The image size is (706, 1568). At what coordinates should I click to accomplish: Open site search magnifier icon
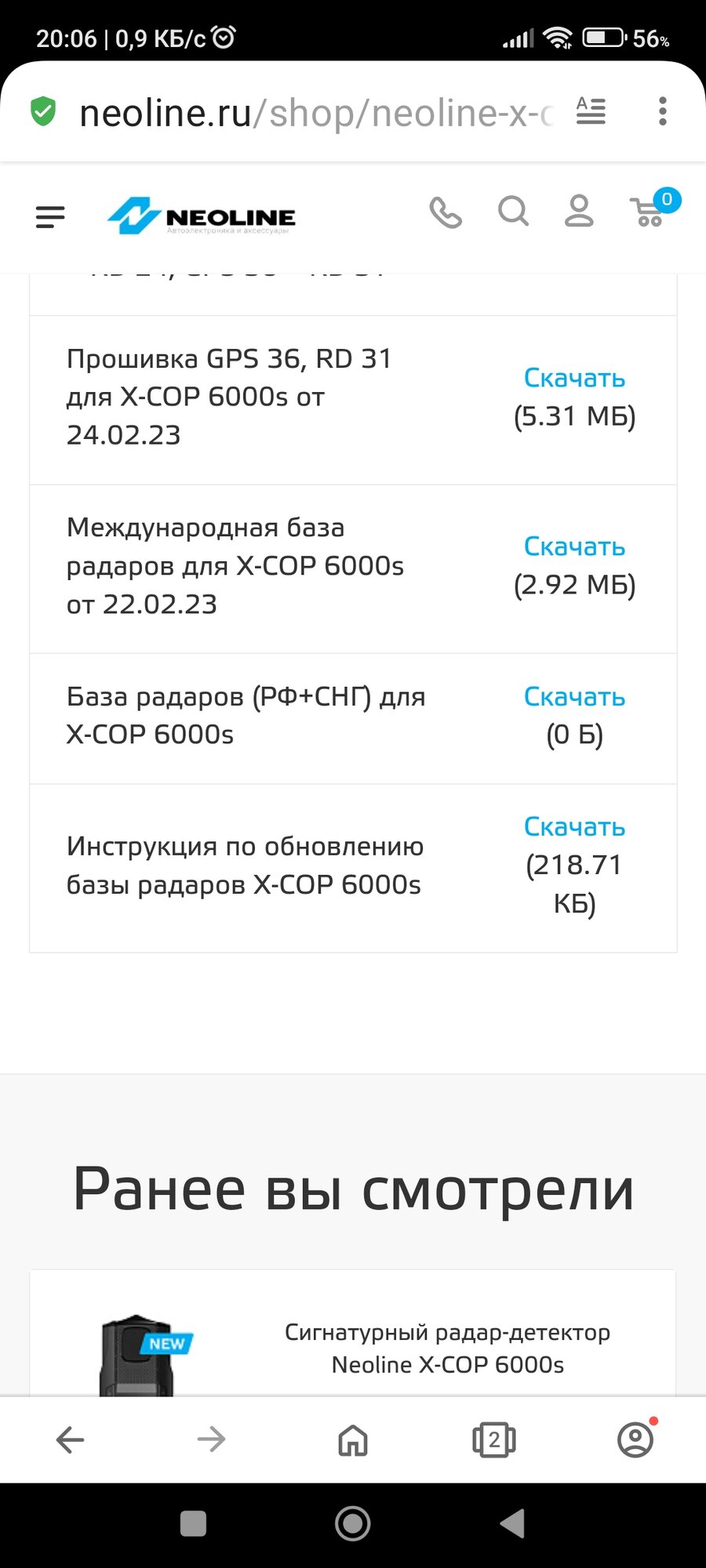tap(513, 211)
